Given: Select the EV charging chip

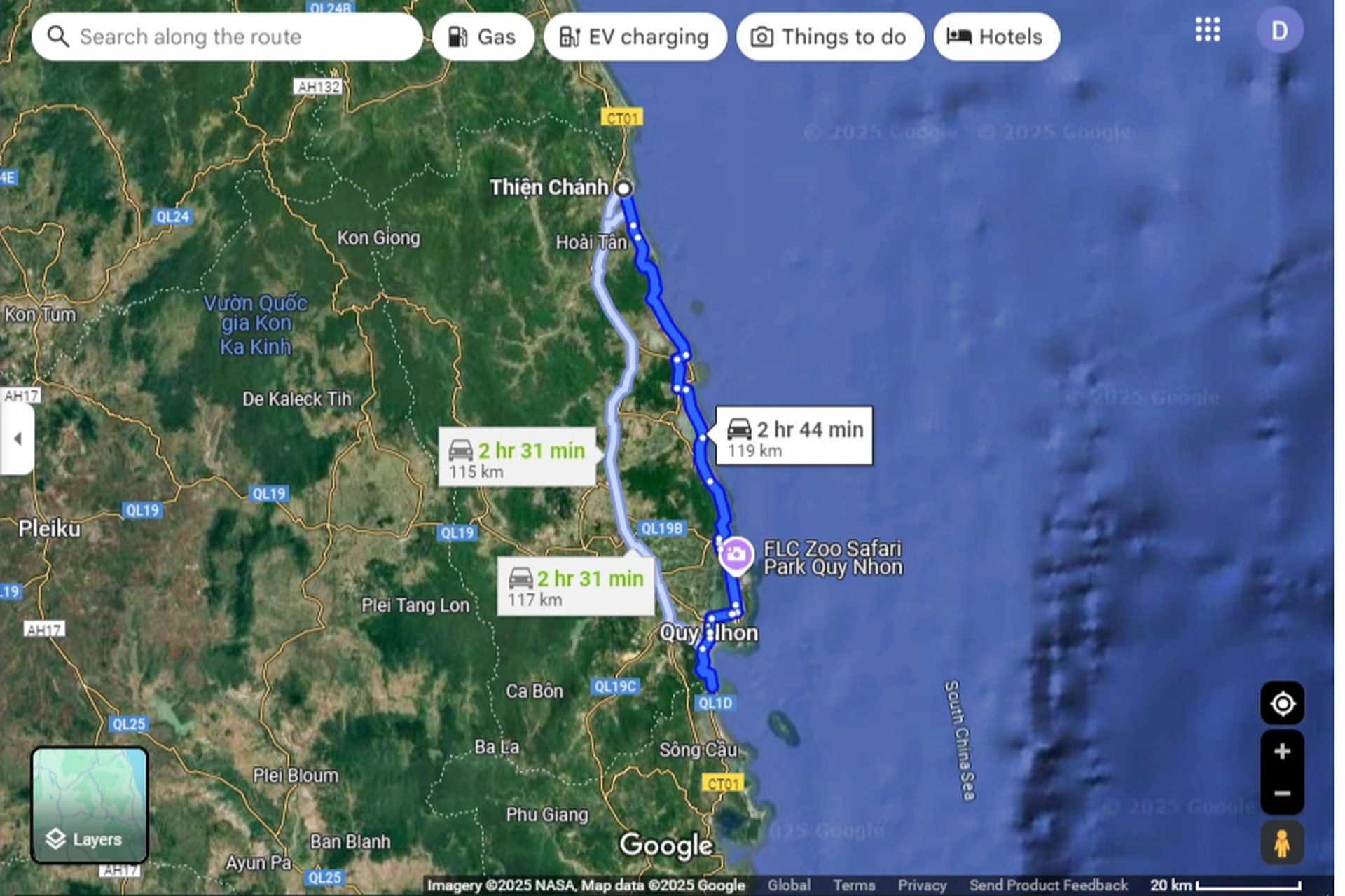Looking at the screenshot, I should coord(635,36).
